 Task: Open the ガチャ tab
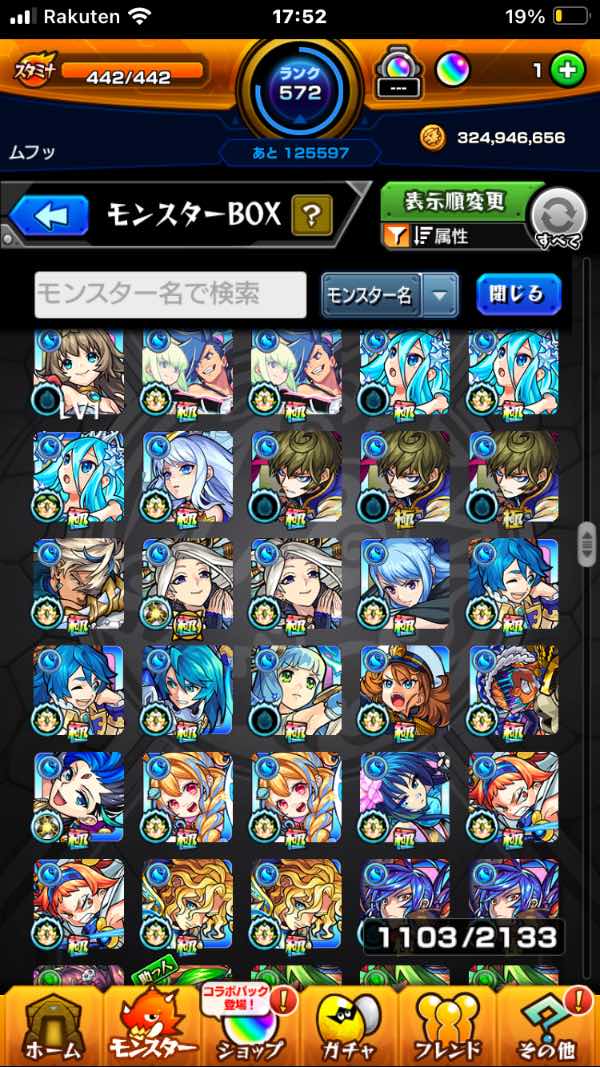tap(349, 1025)
